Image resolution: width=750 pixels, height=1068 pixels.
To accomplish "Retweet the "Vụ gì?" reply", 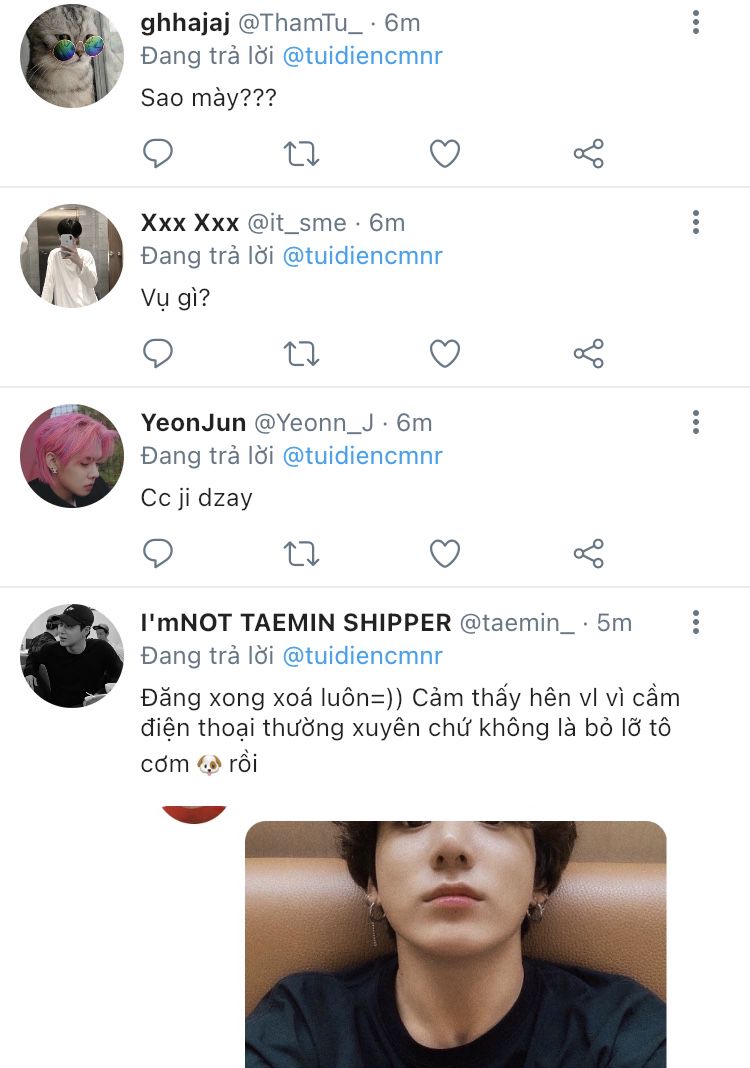I will coord(301,353).
